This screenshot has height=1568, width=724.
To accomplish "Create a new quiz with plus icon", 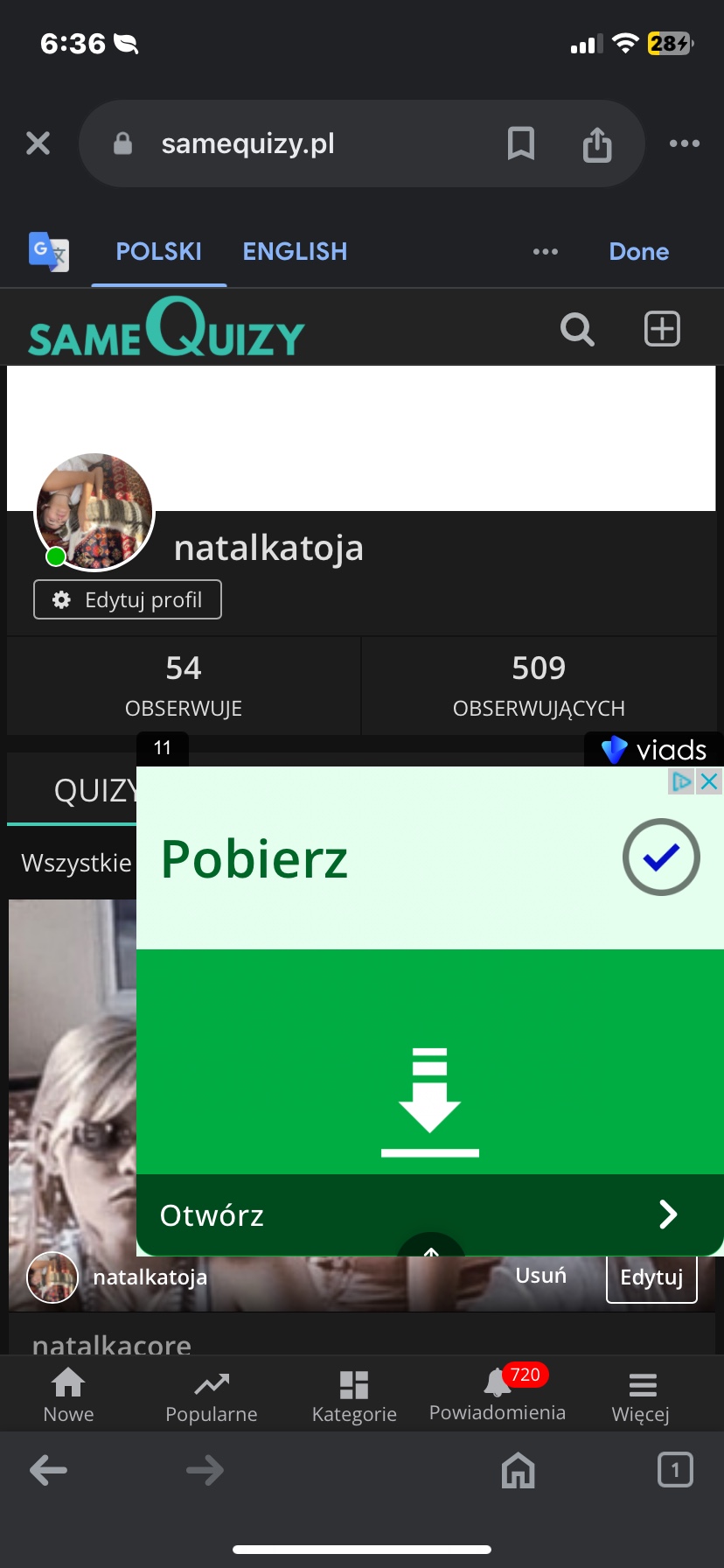I will click(662, 330).
